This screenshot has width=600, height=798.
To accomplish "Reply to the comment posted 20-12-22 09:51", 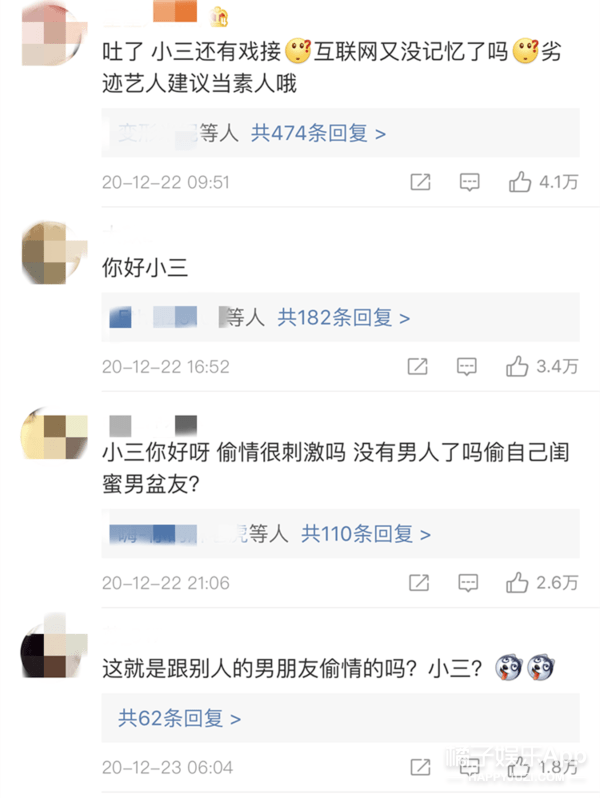I will click(468, 182).
